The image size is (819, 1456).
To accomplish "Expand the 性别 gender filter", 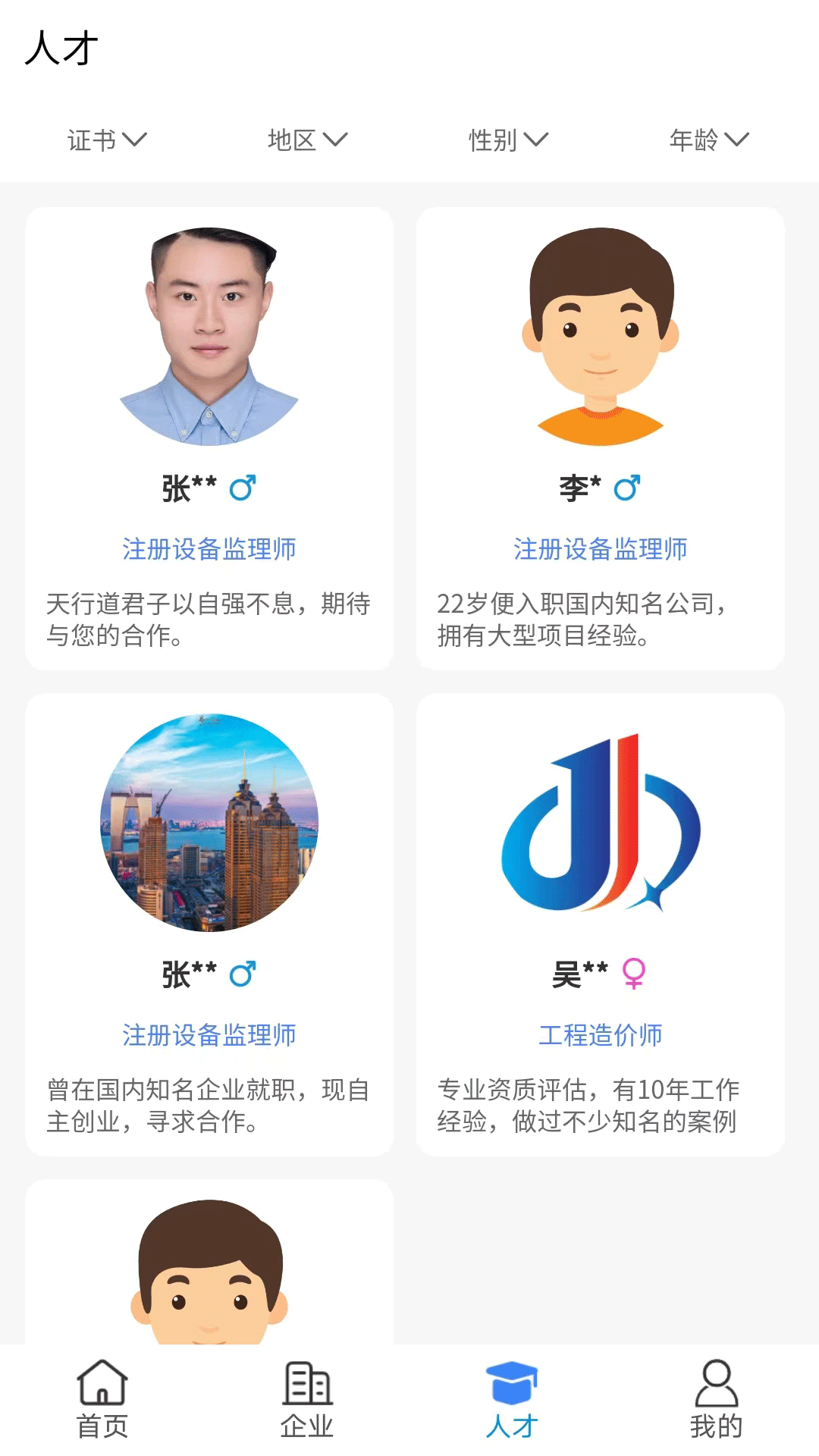I will (507, 140).
